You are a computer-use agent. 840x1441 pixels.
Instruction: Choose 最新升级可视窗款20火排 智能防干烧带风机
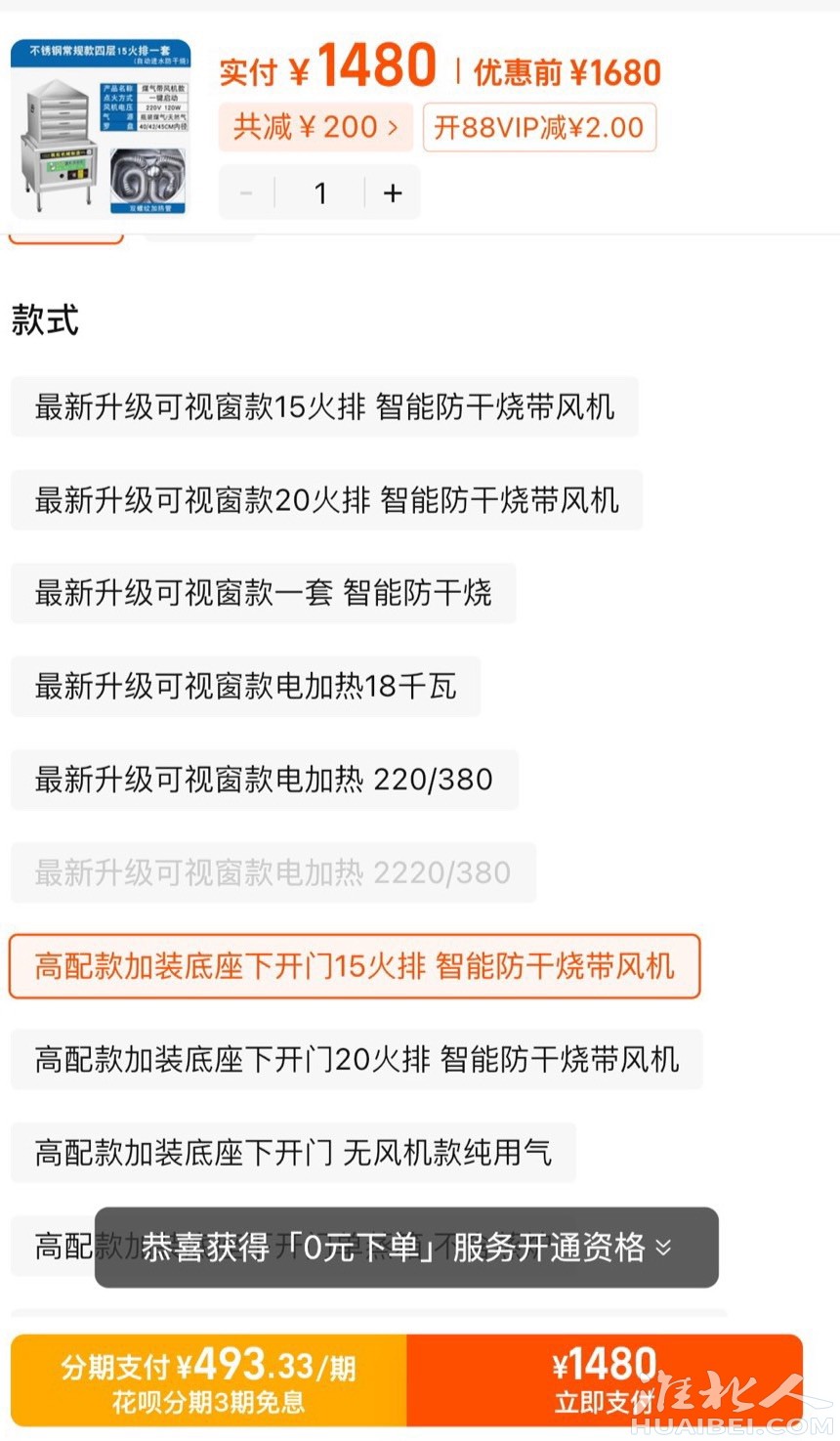click(326, 500)
